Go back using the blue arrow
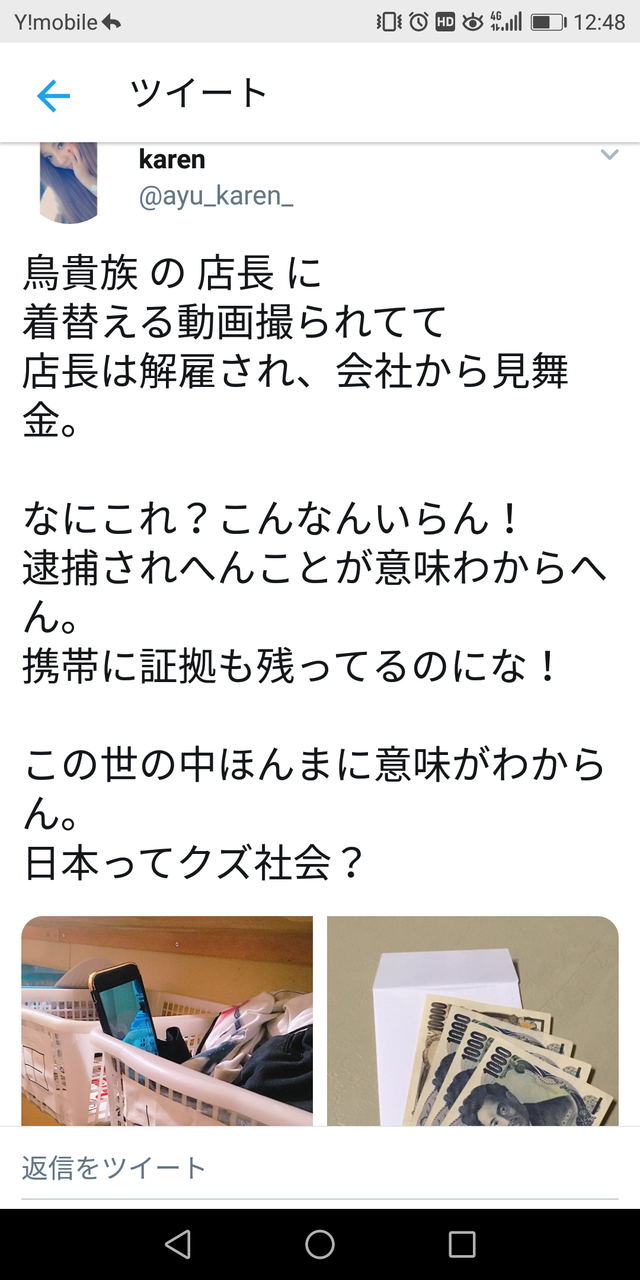Screen dimensions: 640x1280 (x=53, y=96)
